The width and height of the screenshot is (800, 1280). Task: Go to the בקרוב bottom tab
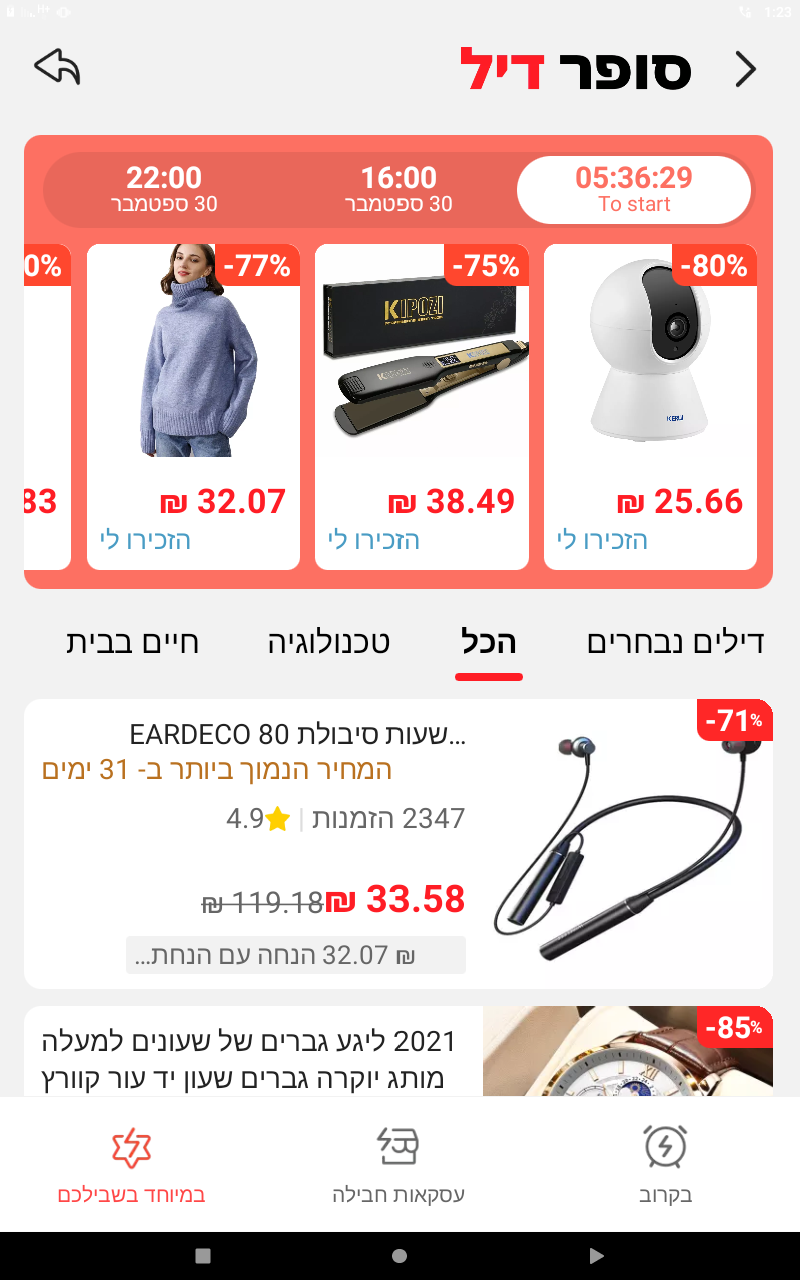click(x=665, y=1165)
